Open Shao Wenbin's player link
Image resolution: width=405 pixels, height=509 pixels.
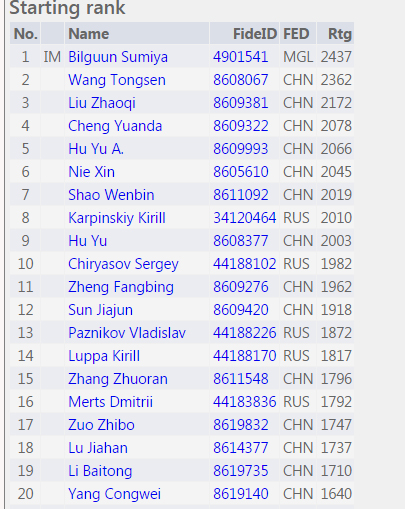coord(111,195)
